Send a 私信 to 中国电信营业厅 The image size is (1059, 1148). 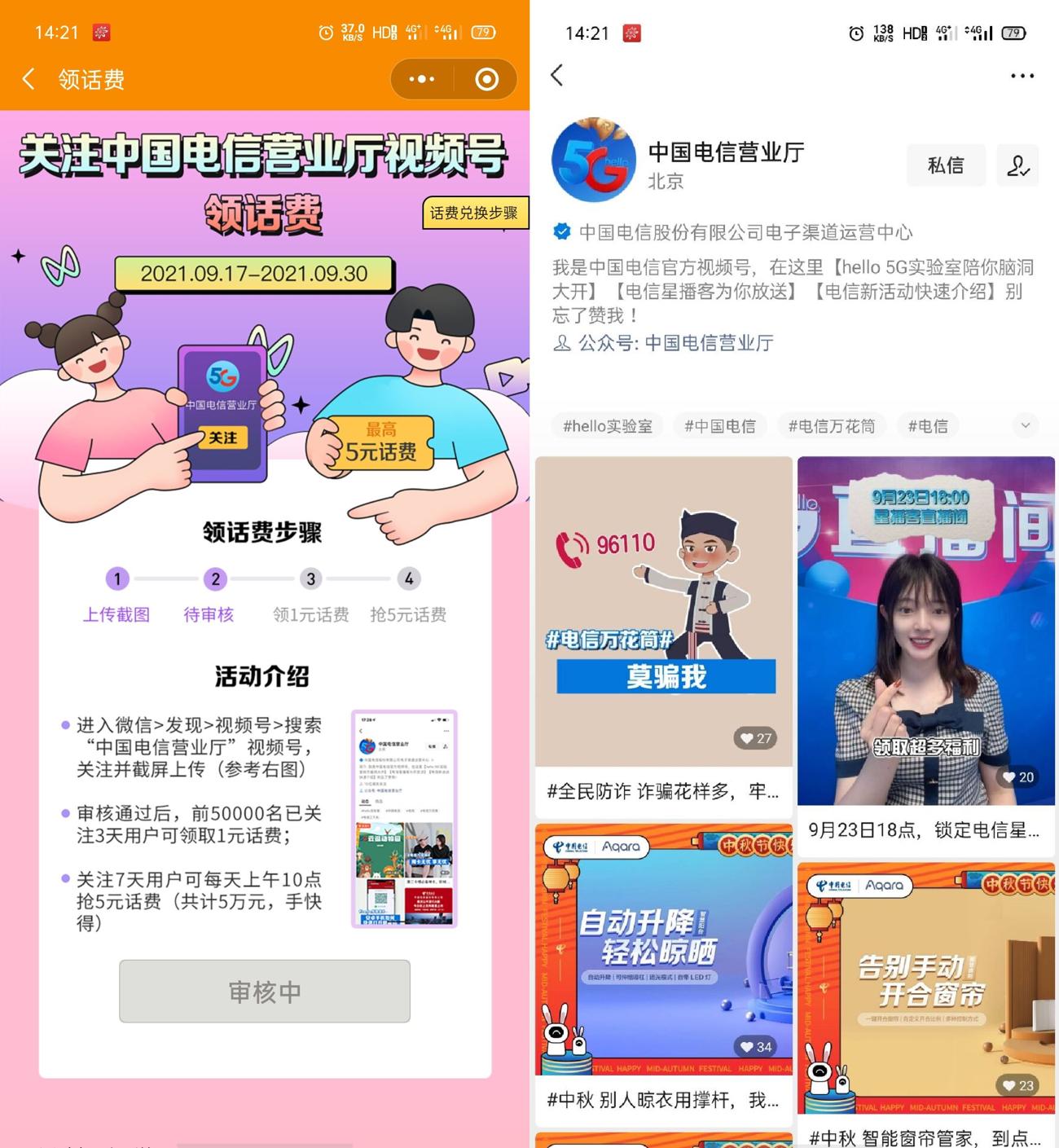pos(945,165)
